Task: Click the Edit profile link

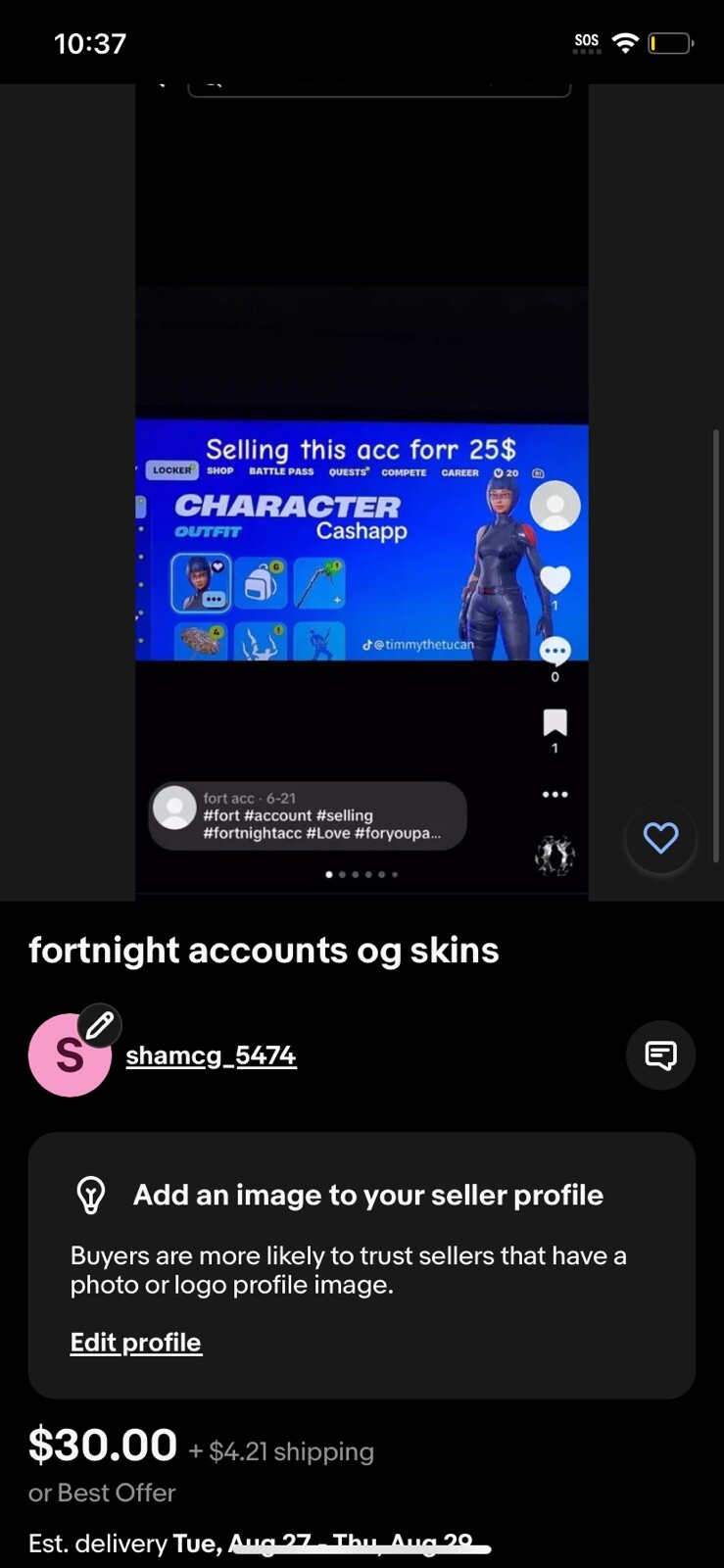Action: (x=135, y=1342)
